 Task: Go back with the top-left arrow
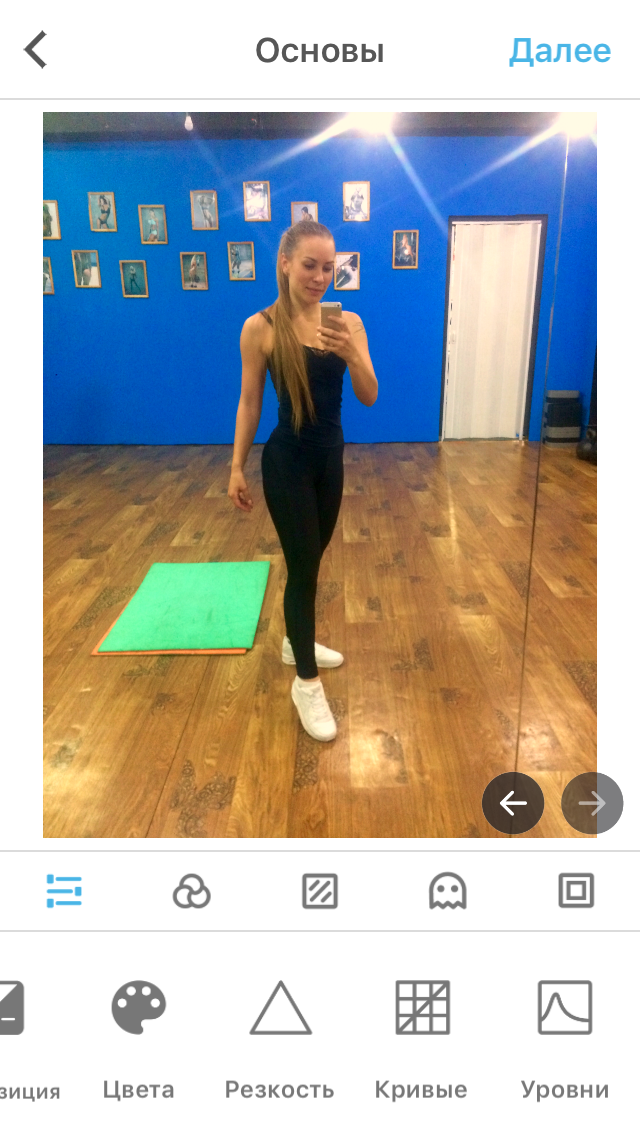pyautogui.click(x=36, y=50)
